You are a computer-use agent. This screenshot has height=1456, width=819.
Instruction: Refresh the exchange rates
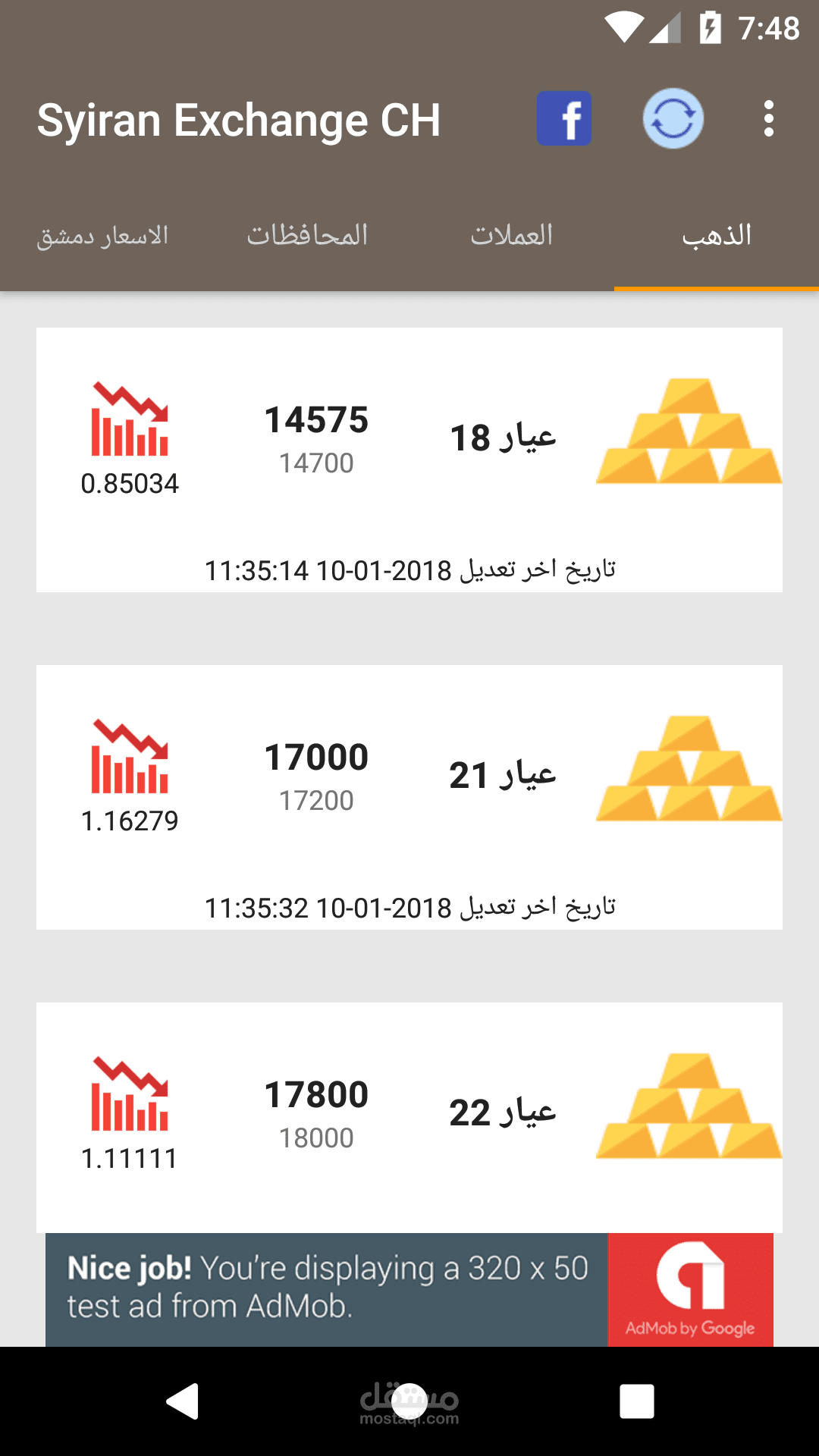(673, 118)
